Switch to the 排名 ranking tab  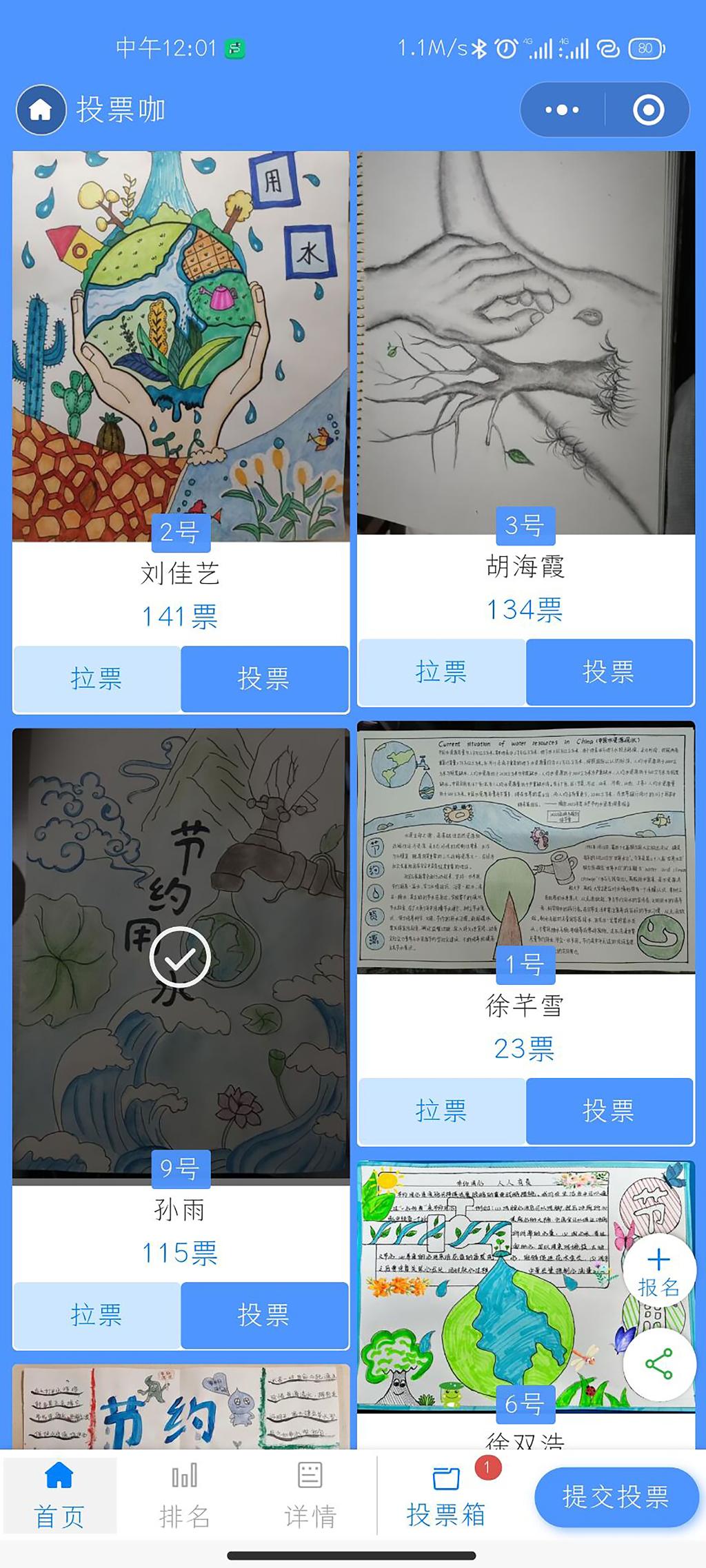pyautogui.click(x=184, y=1494)
